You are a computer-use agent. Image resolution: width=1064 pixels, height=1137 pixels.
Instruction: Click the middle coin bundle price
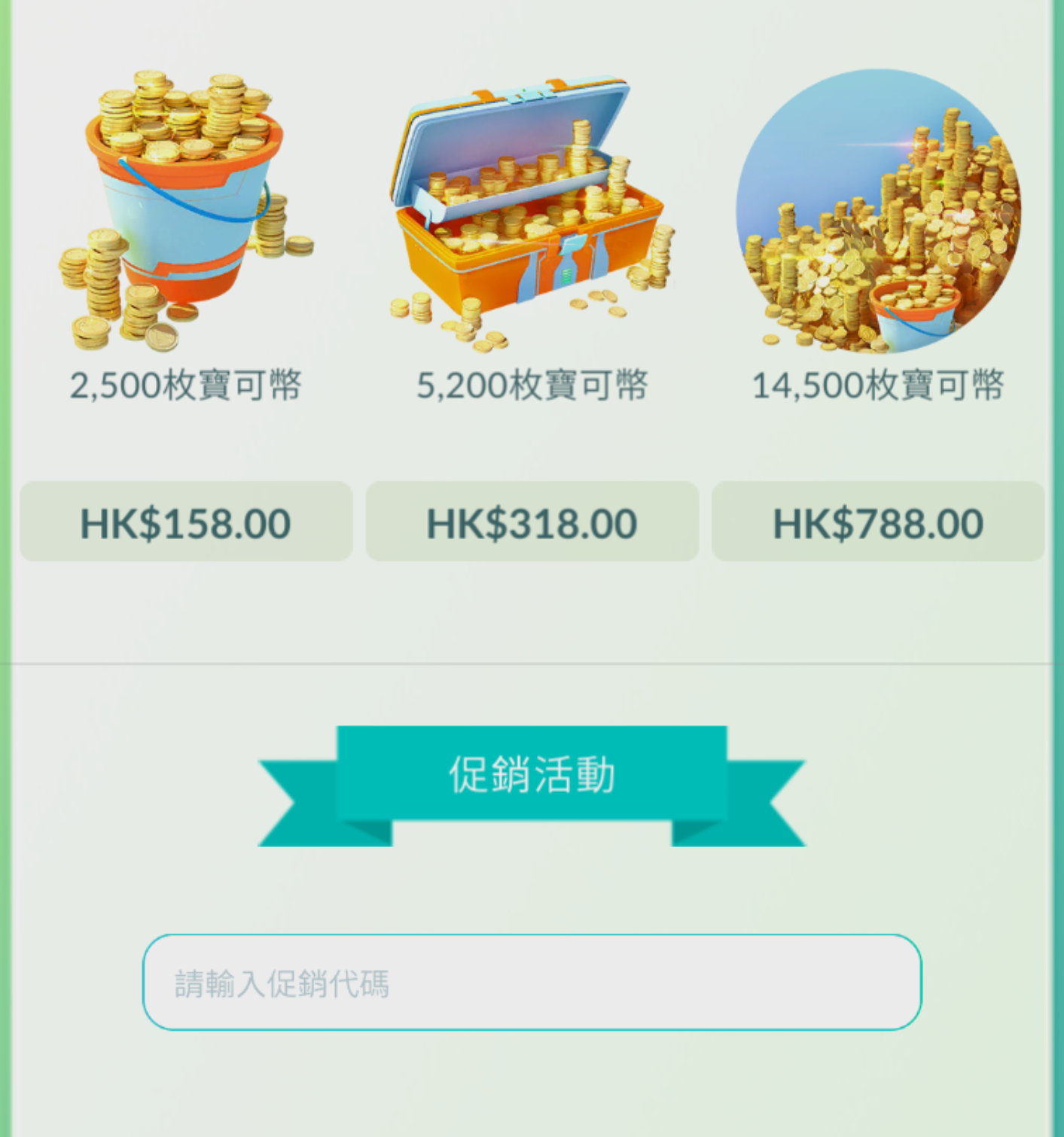532,521
